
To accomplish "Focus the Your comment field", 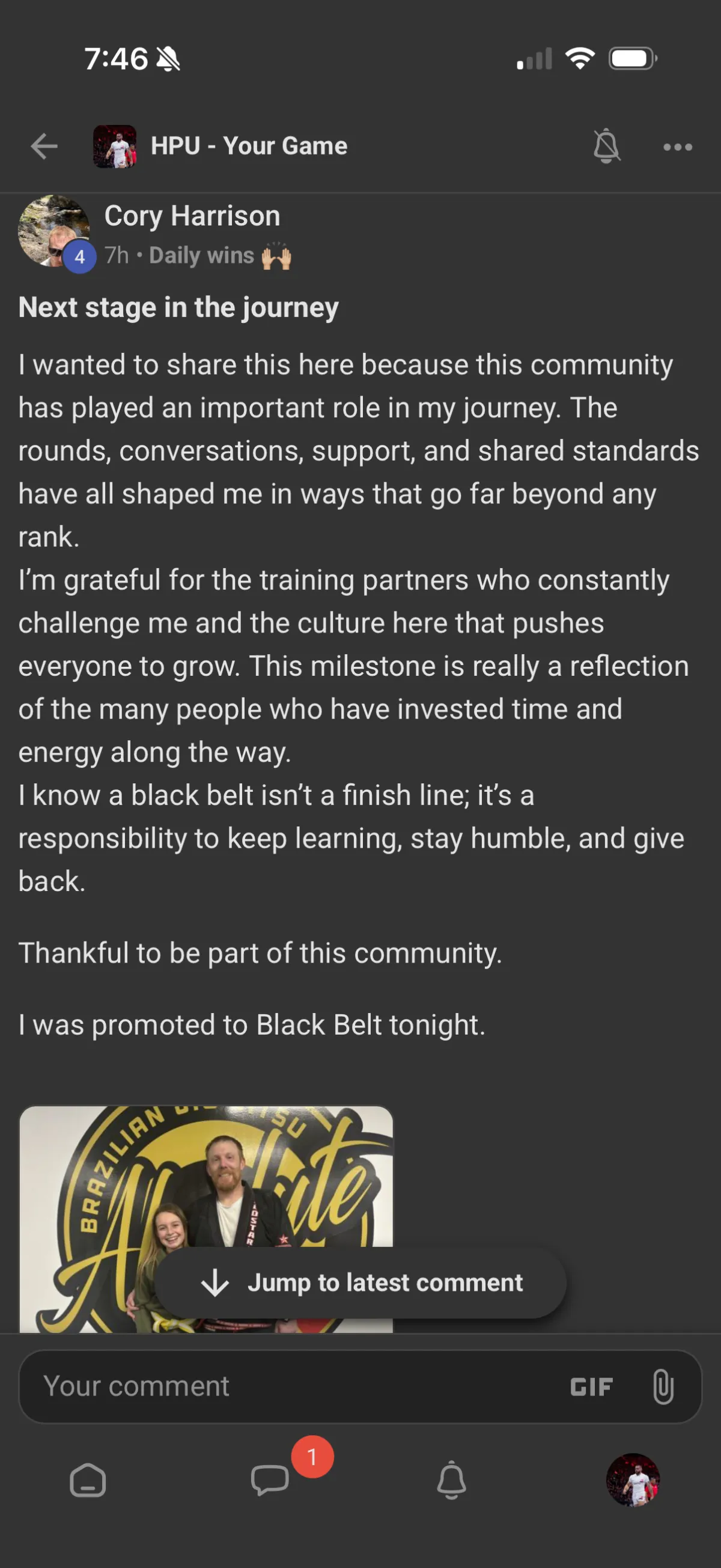I will coord(292,1386).
